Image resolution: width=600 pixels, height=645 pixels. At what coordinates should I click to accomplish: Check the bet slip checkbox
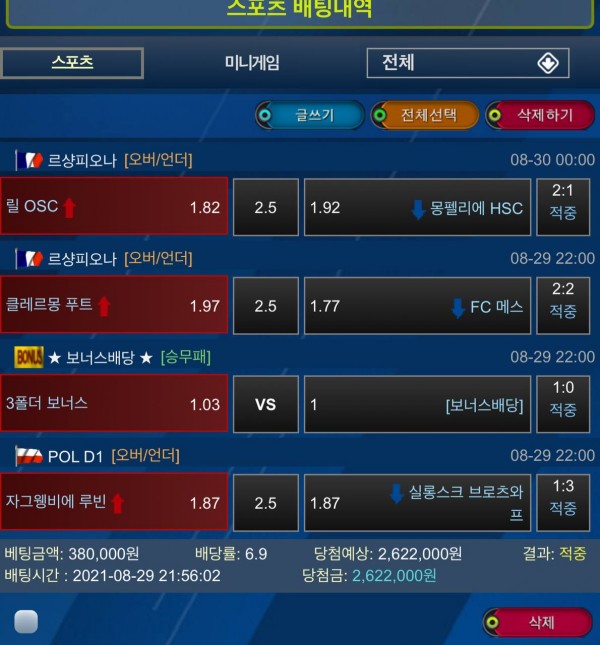coord(27,621)
